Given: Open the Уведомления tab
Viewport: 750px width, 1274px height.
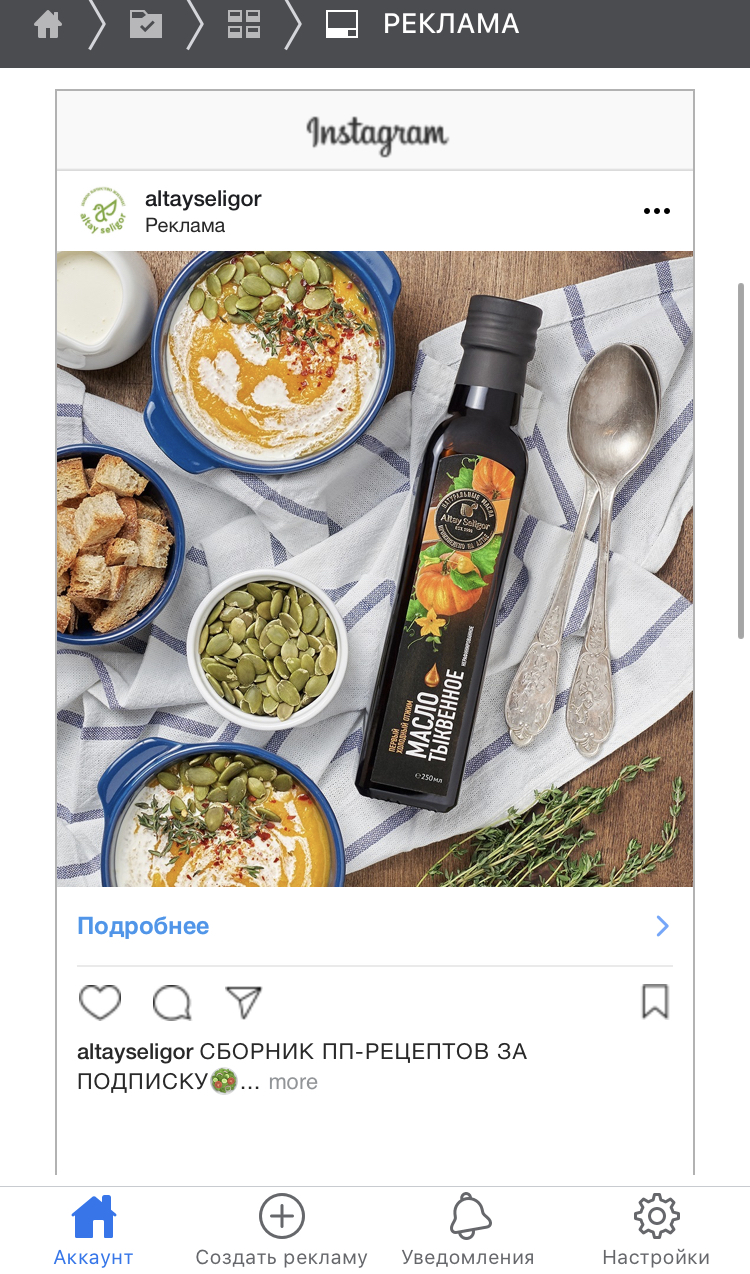Looking at the screenshot, I should [468, 1232].
